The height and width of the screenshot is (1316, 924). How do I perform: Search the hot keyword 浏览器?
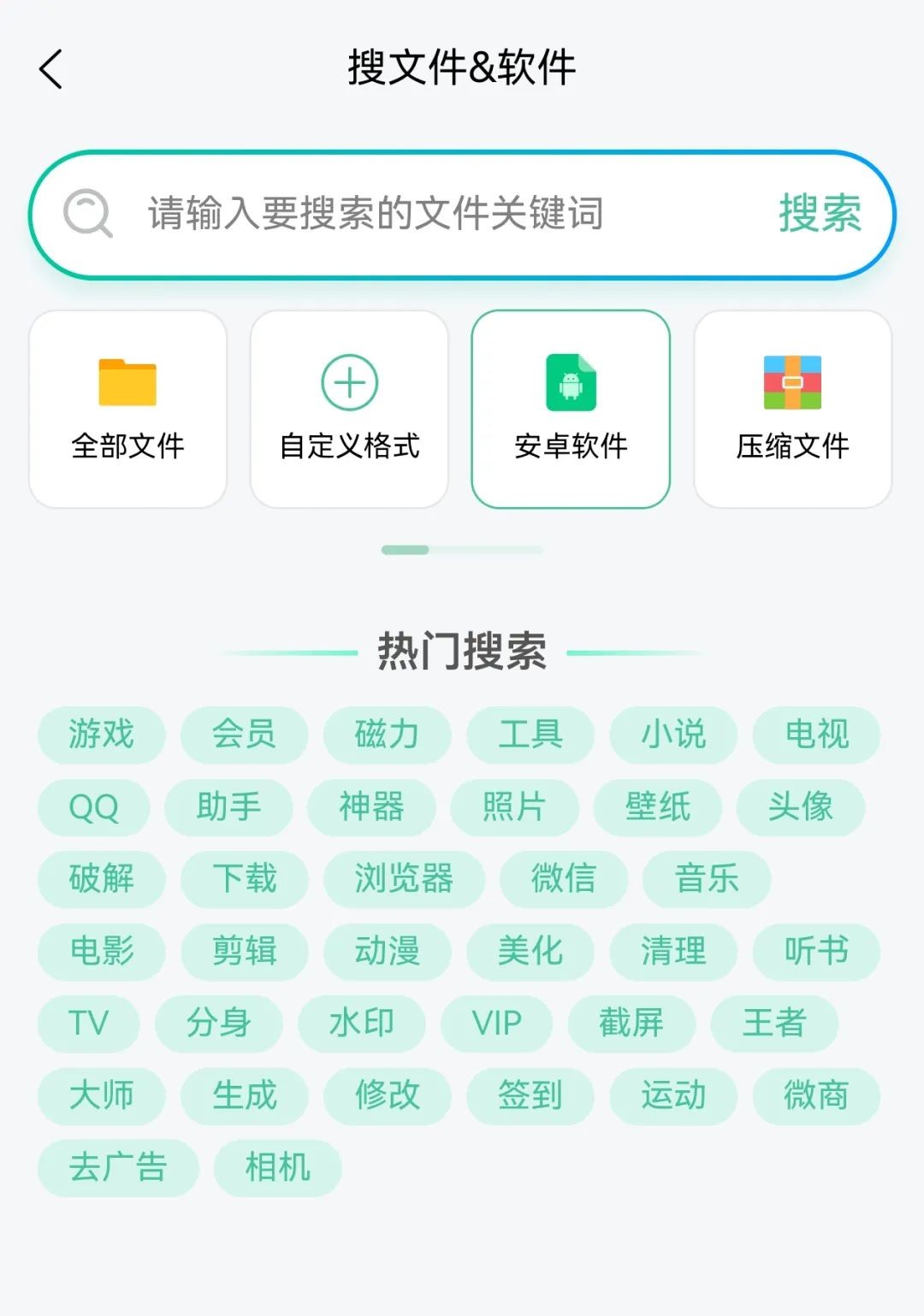click(x=404, y=879)
